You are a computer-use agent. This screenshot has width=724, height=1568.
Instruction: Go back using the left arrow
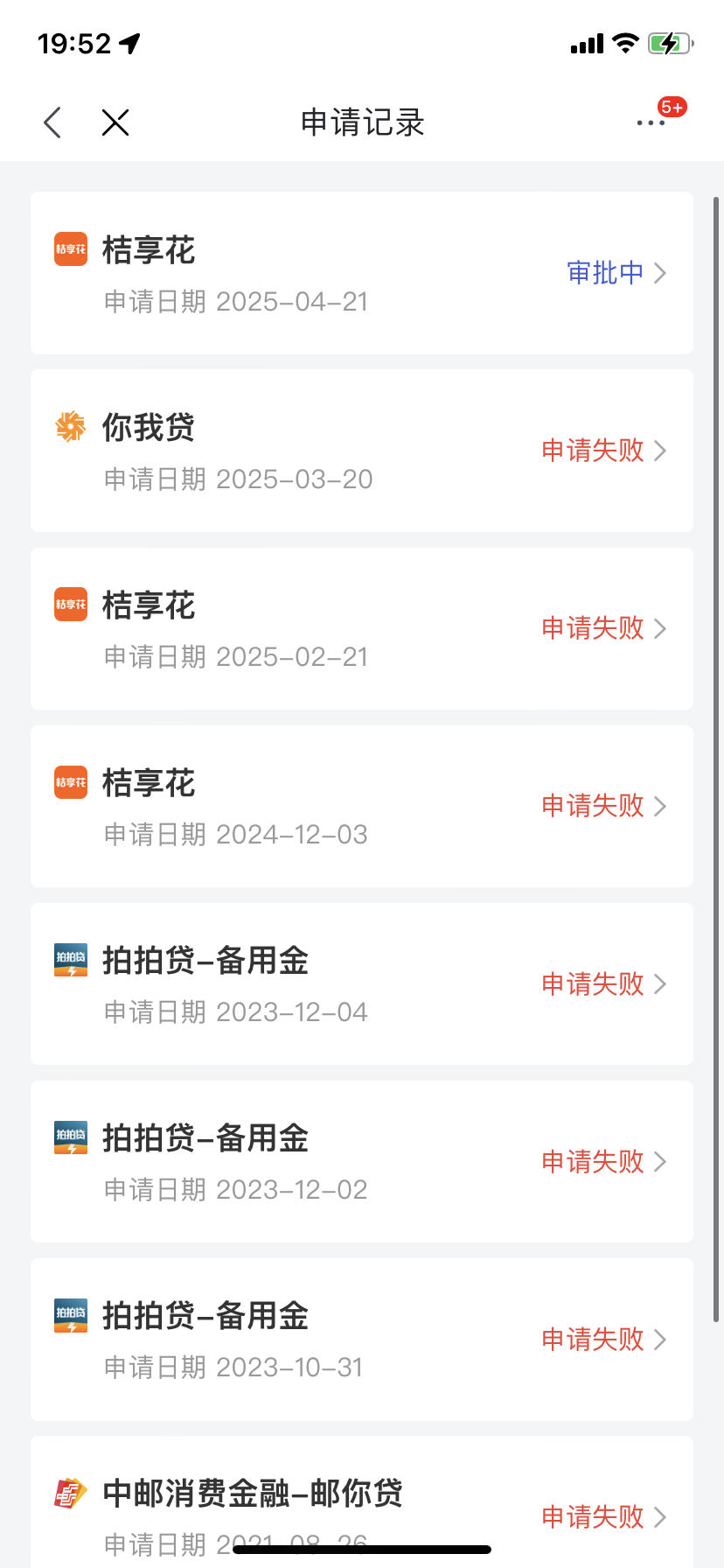(x=52, y=122)
